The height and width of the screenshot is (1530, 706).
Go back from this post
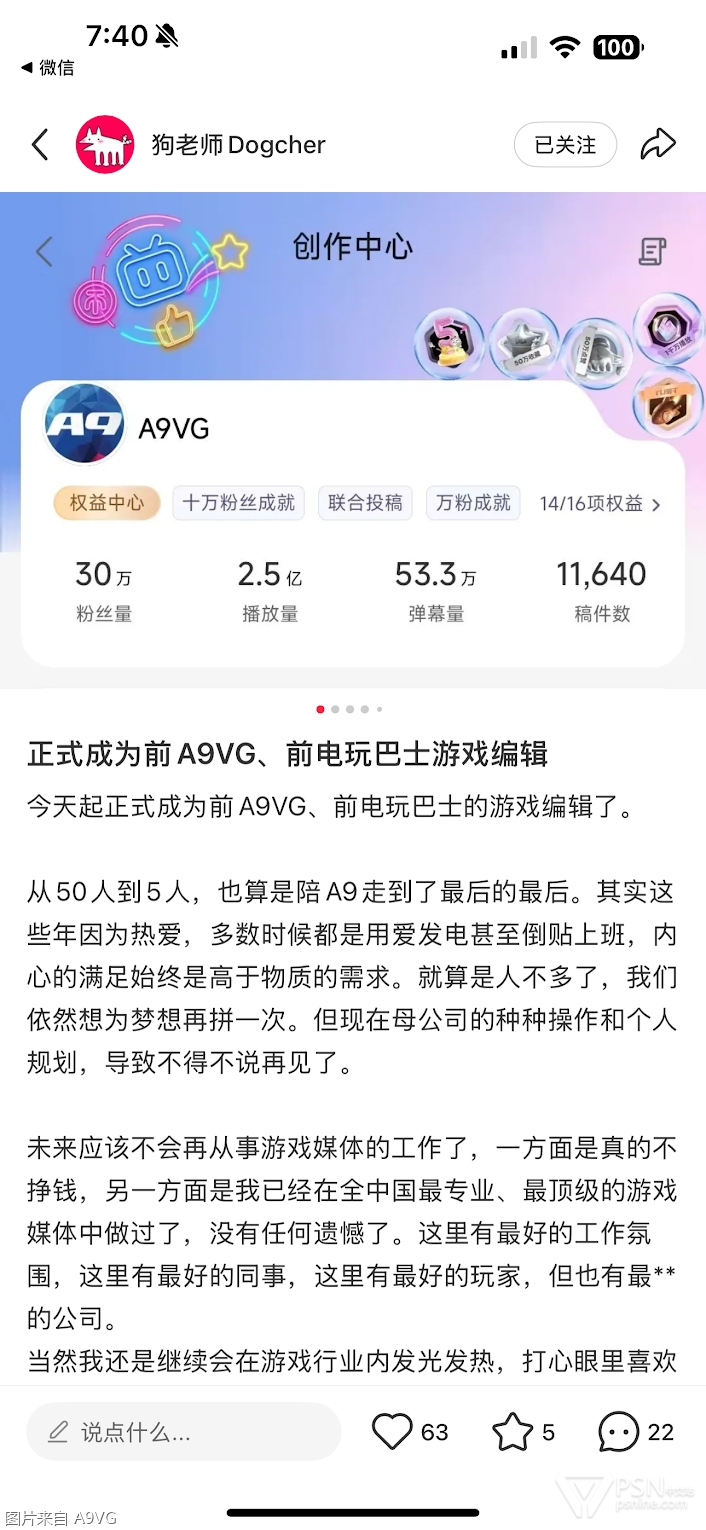pyautogui.click(x=40, y=145)
